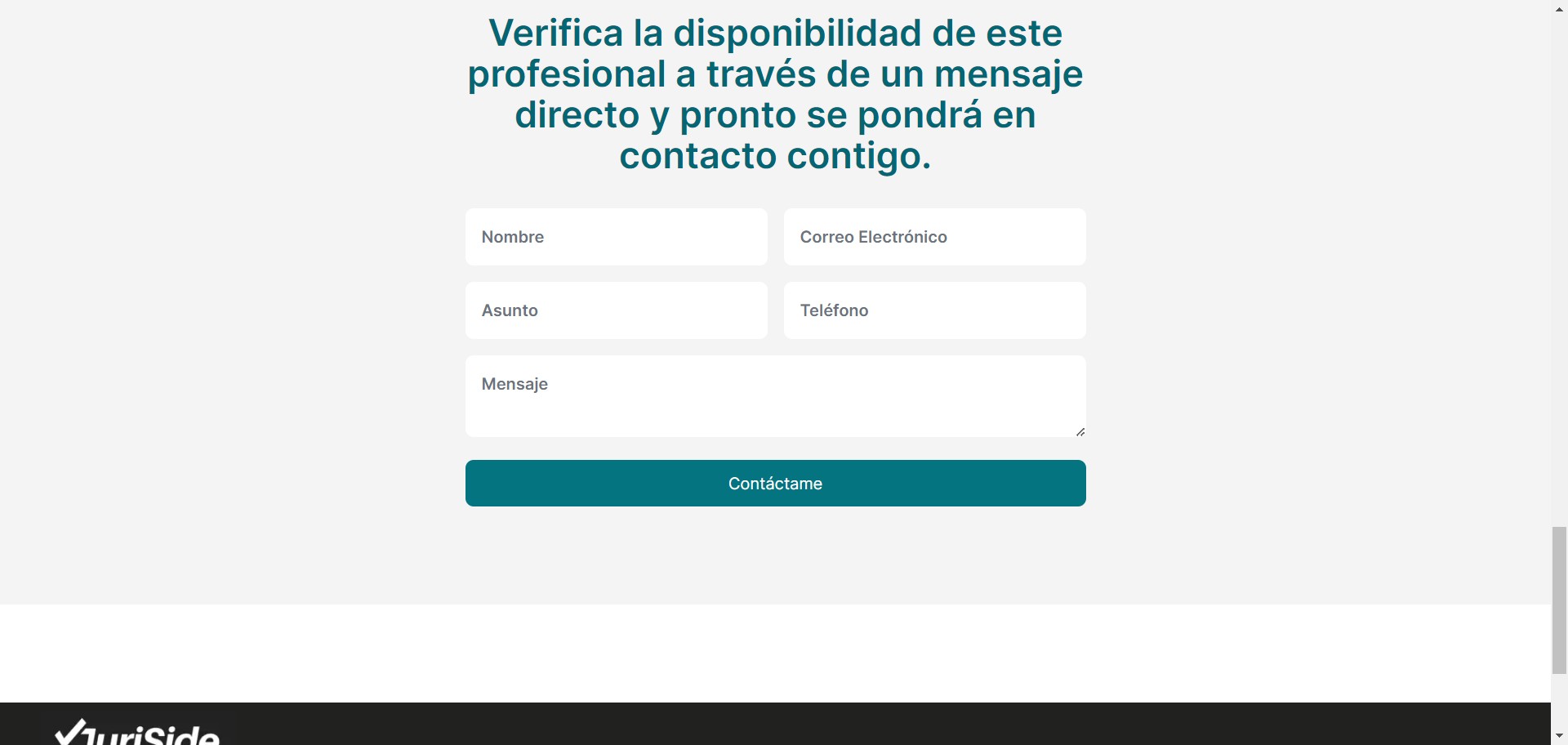Tap the Teléfono field
Screen dimensions: 1568x745
point(934,310)
